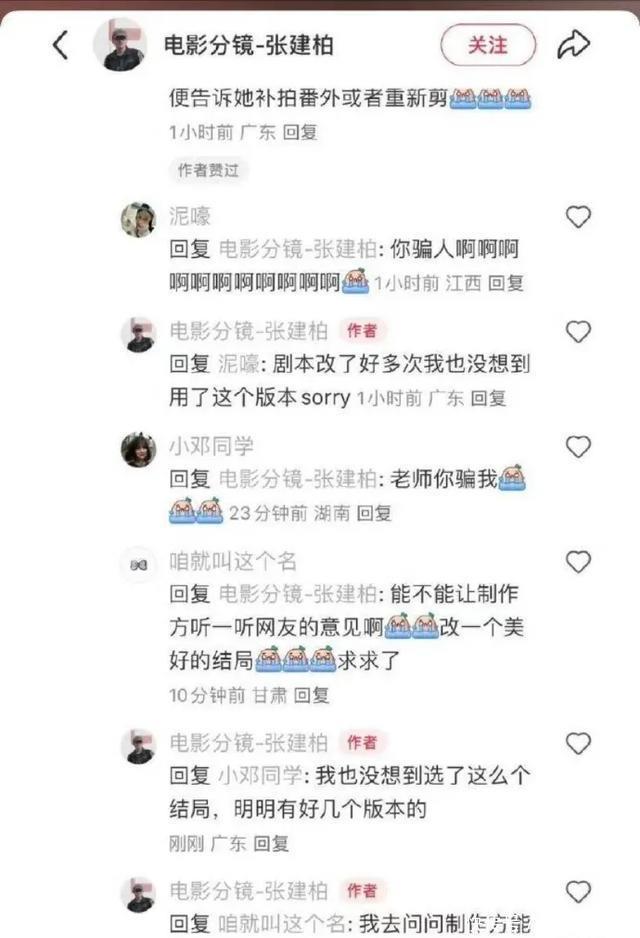Open author avatar in the header

coord(119,44)
